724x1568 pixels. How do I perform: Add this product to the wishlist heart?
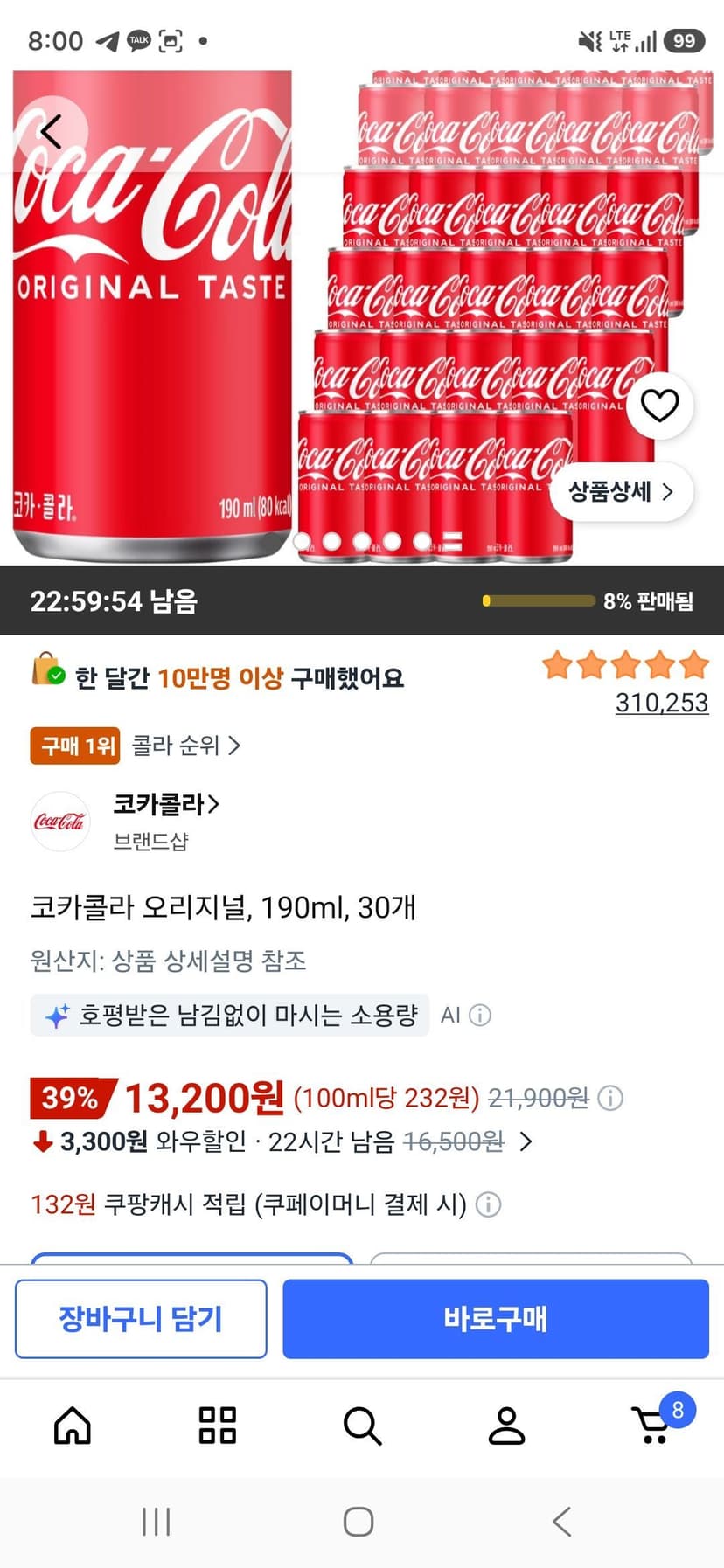click(x=659, y=406)
